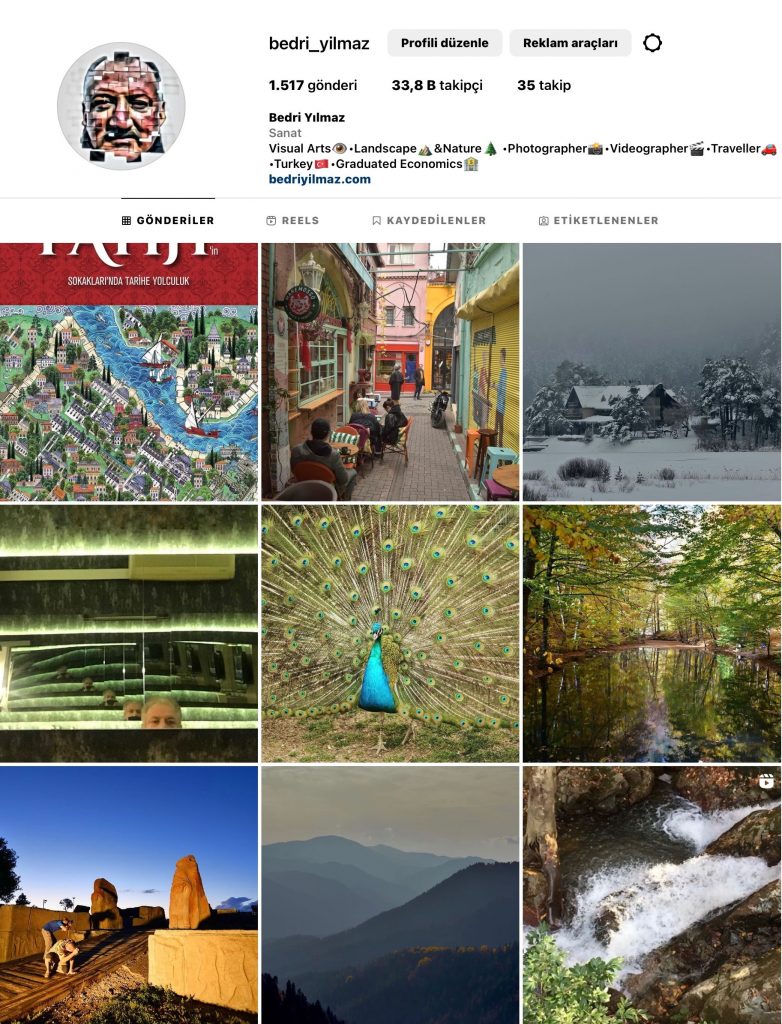Open the illustrated Fatih map post
Screen dimensions: 782x1024
129,371
